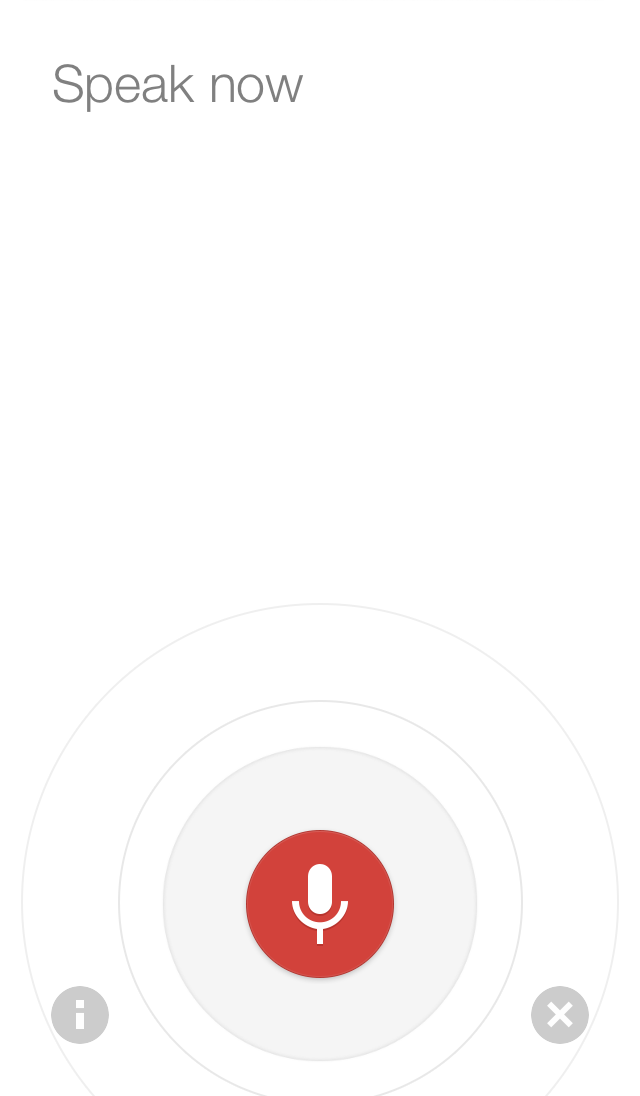
Task: Tap the red microphone button
Action: [x=320, y=903]
